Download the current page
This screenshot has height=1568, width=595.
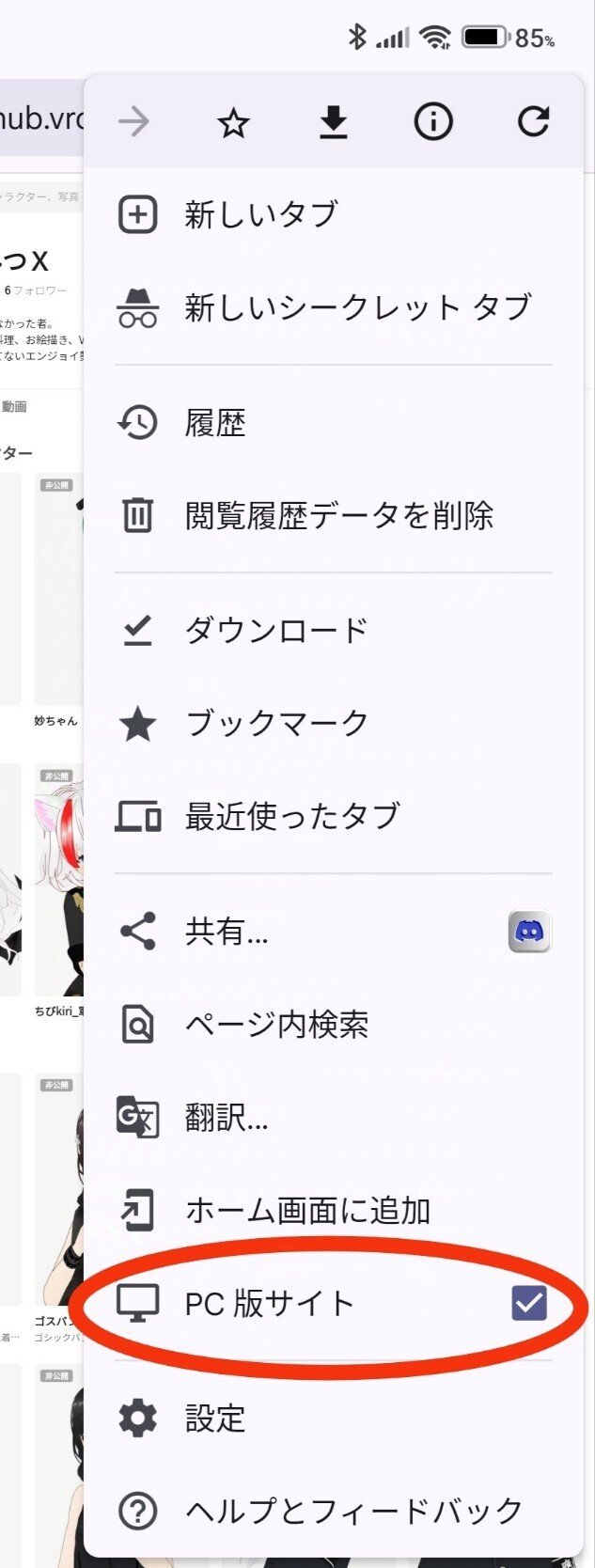[333, 122]
